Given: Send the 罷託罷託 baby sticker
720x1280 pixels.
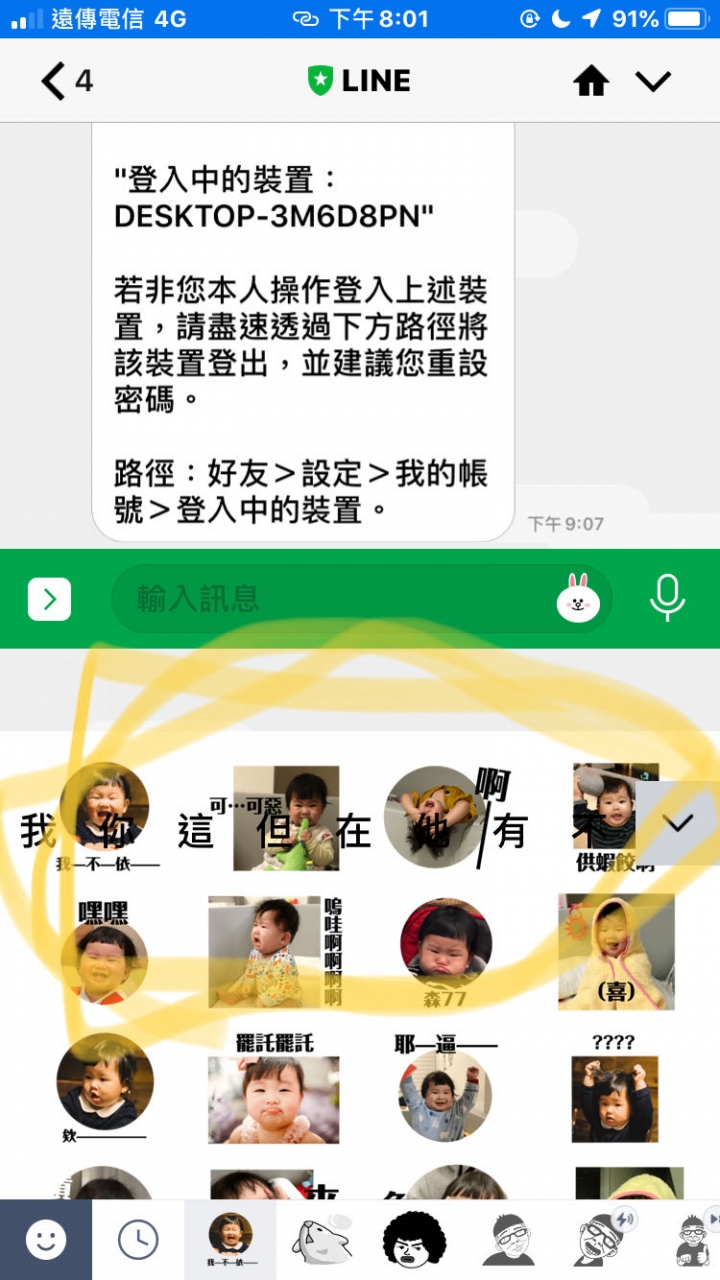Looking at the screenshot, I should [273, 1090].
